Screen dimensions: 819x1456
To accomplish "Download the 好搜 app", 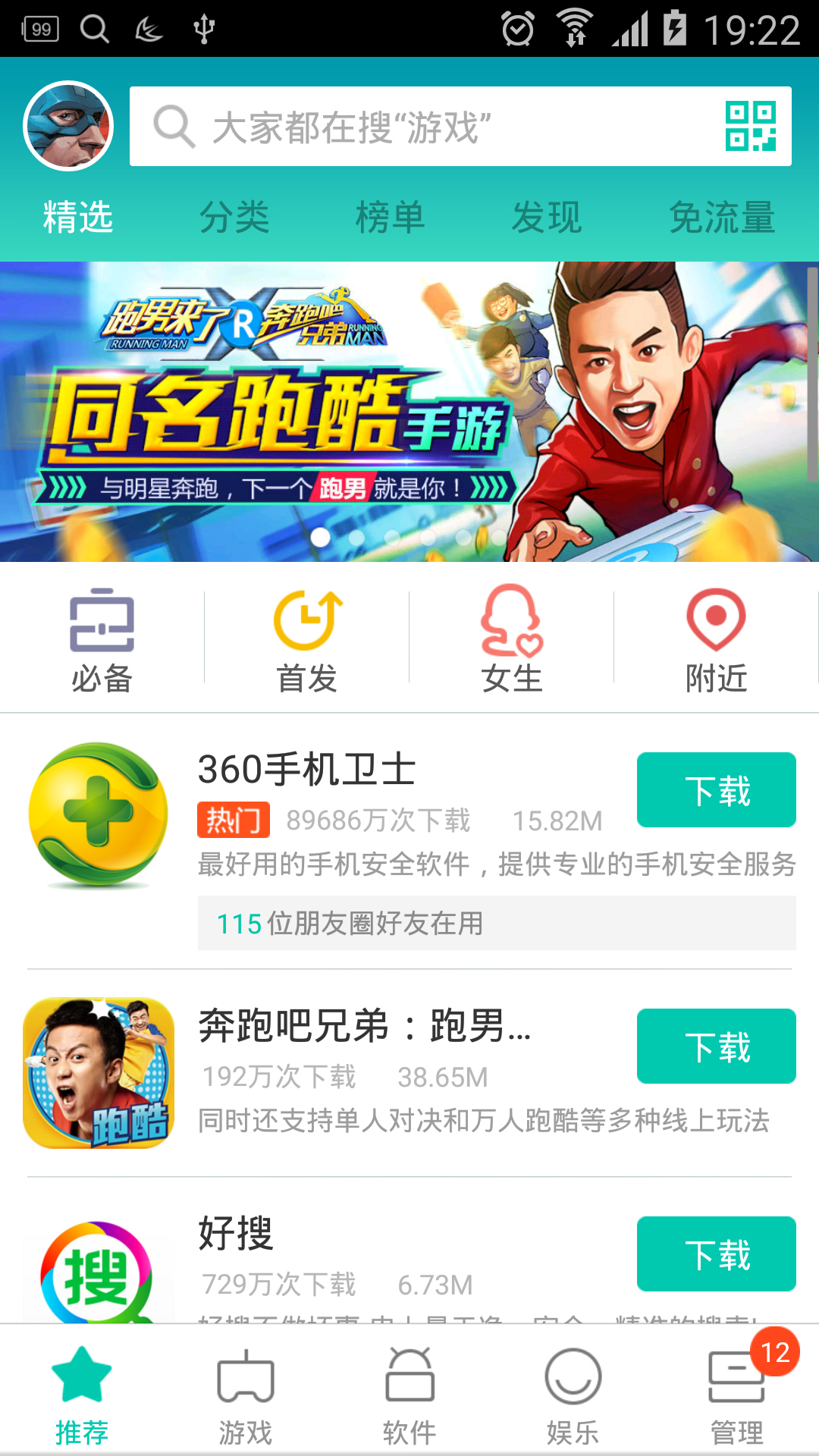I will pos(716,1254).
